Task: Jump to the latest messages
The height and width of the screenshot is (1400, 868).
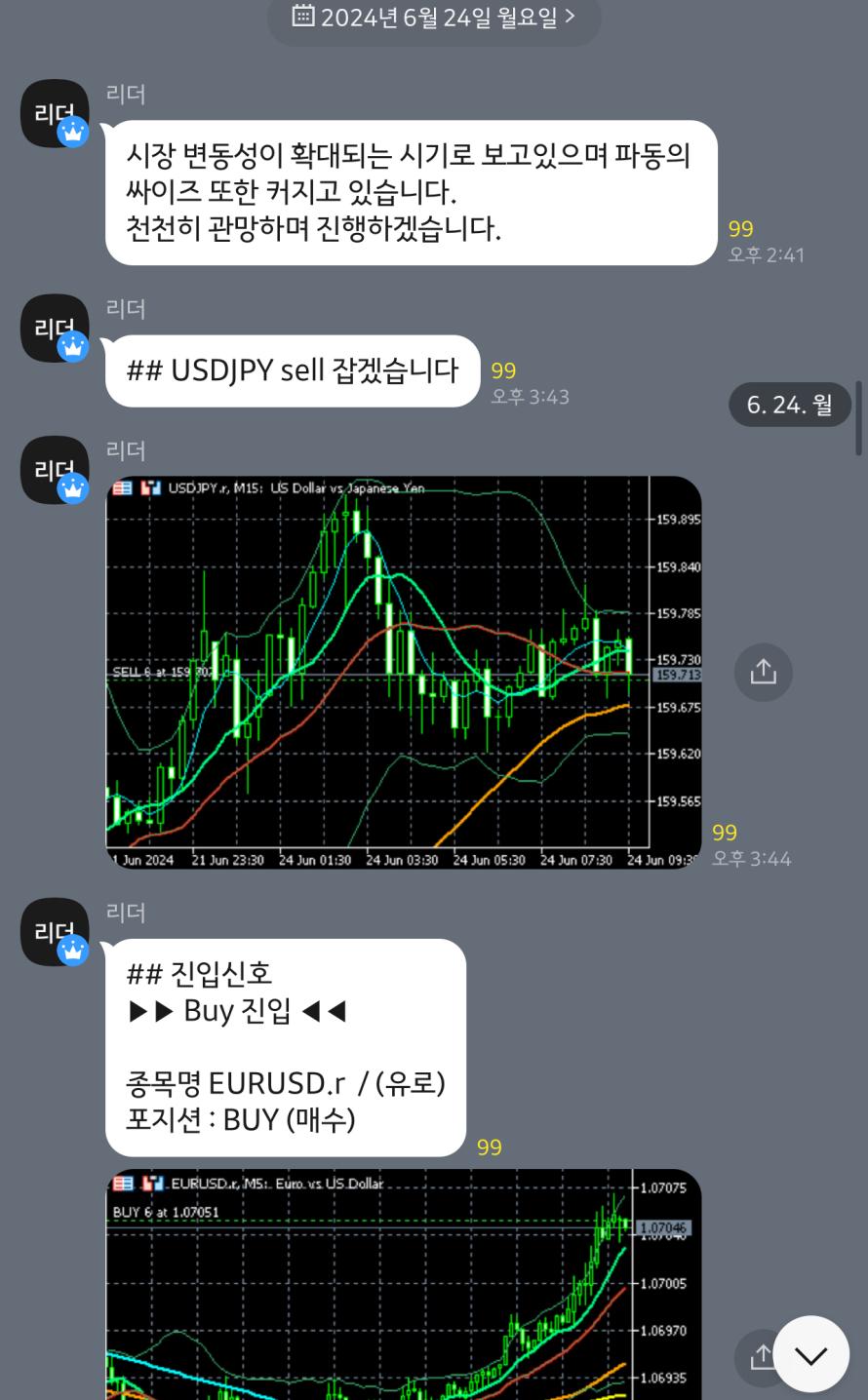Action: click(810, 1354)
